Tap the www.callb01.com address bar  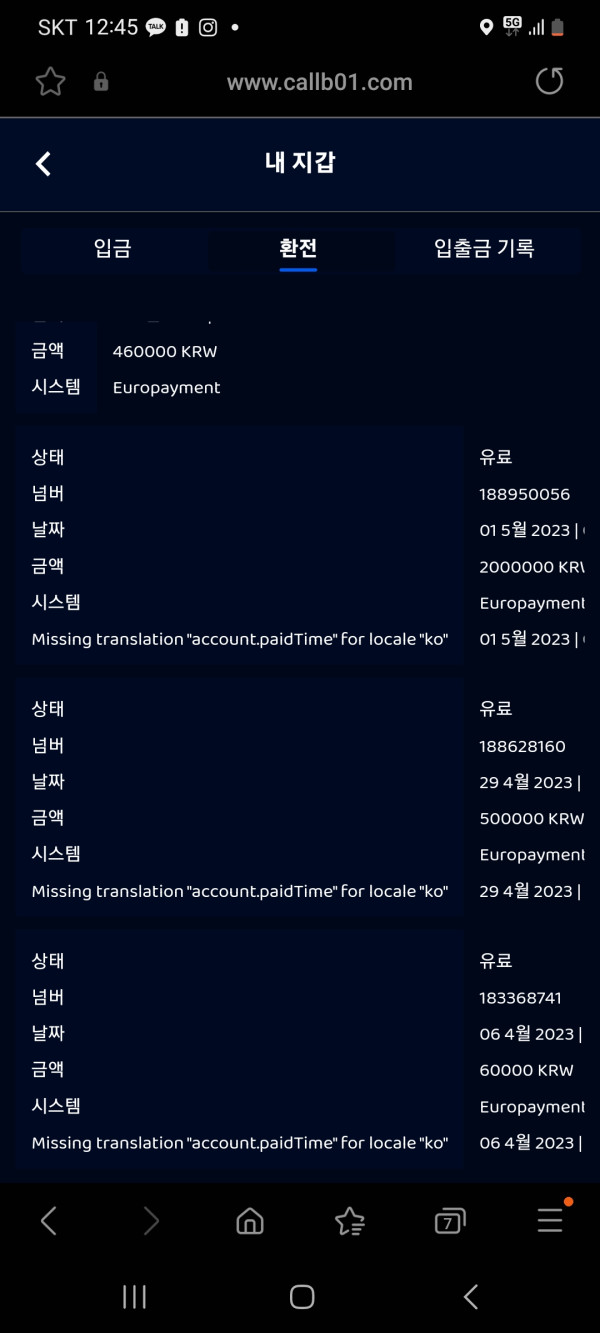(319, 82)
